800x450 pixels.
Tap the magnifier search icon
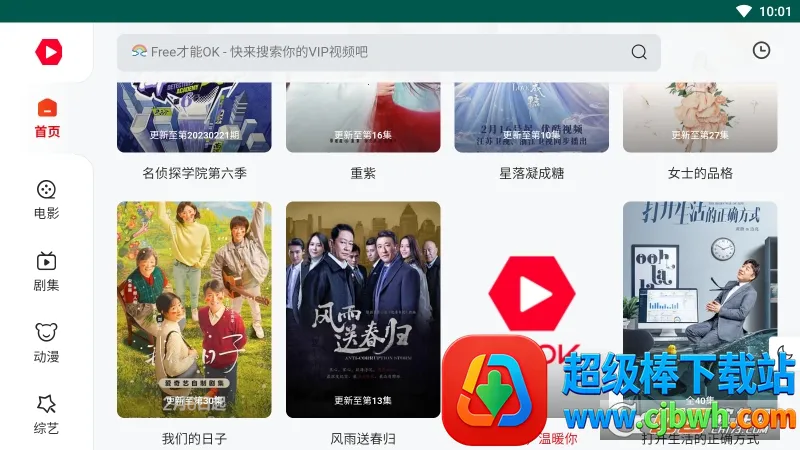pyautogui.click(x=639, y=52)
